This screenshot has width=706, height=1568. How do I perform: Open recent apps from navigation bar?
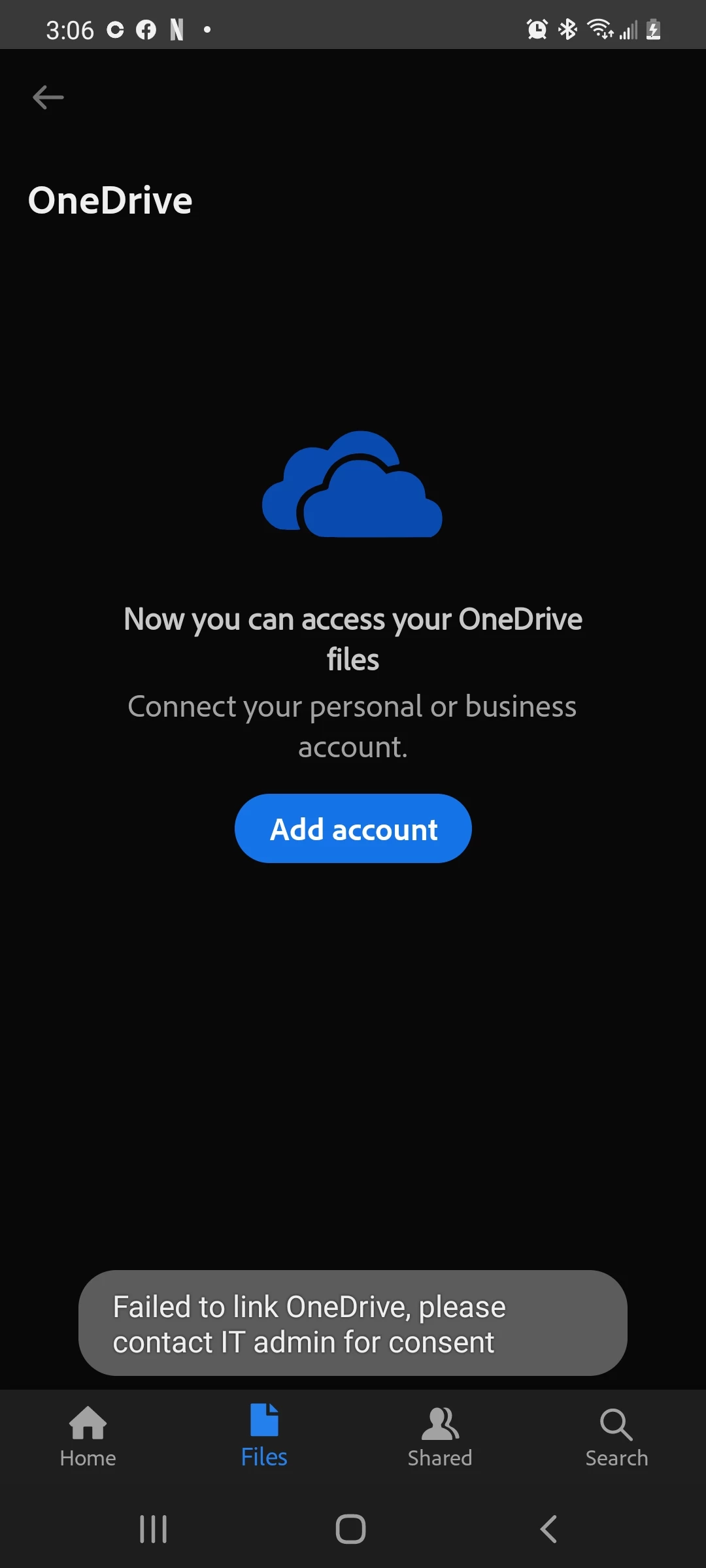click(154, 1529)
